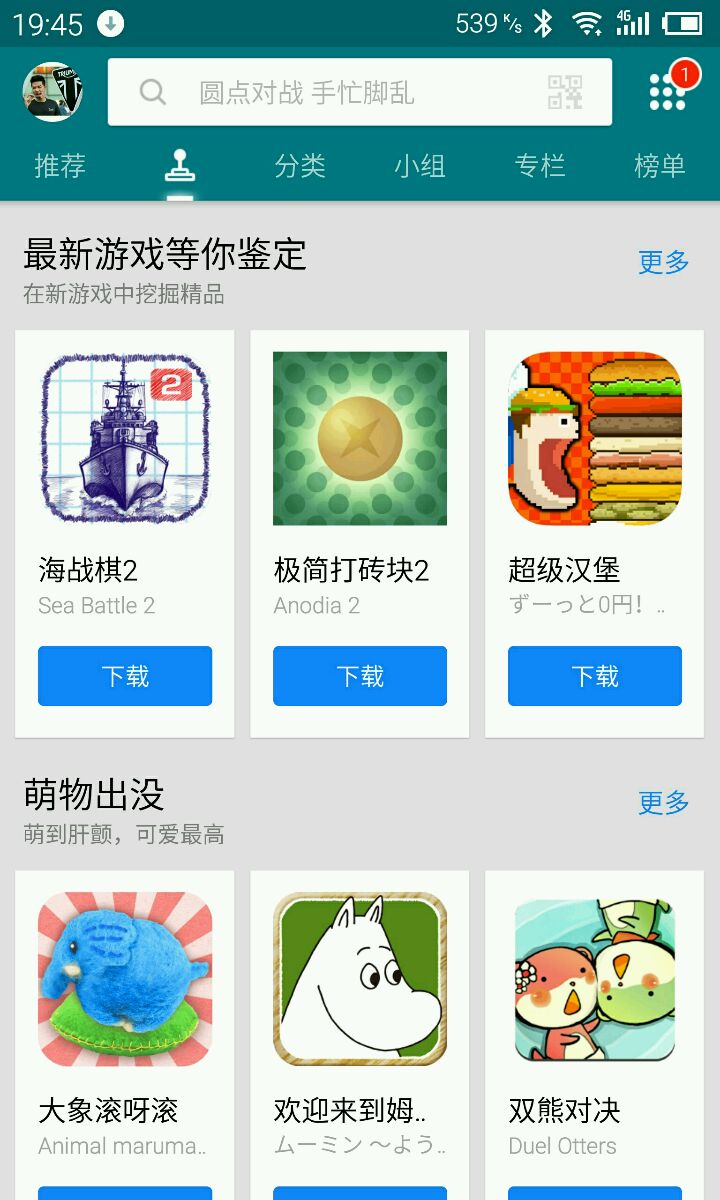
Task: Switch to the 分类 tab
Action: coord(300,166)
